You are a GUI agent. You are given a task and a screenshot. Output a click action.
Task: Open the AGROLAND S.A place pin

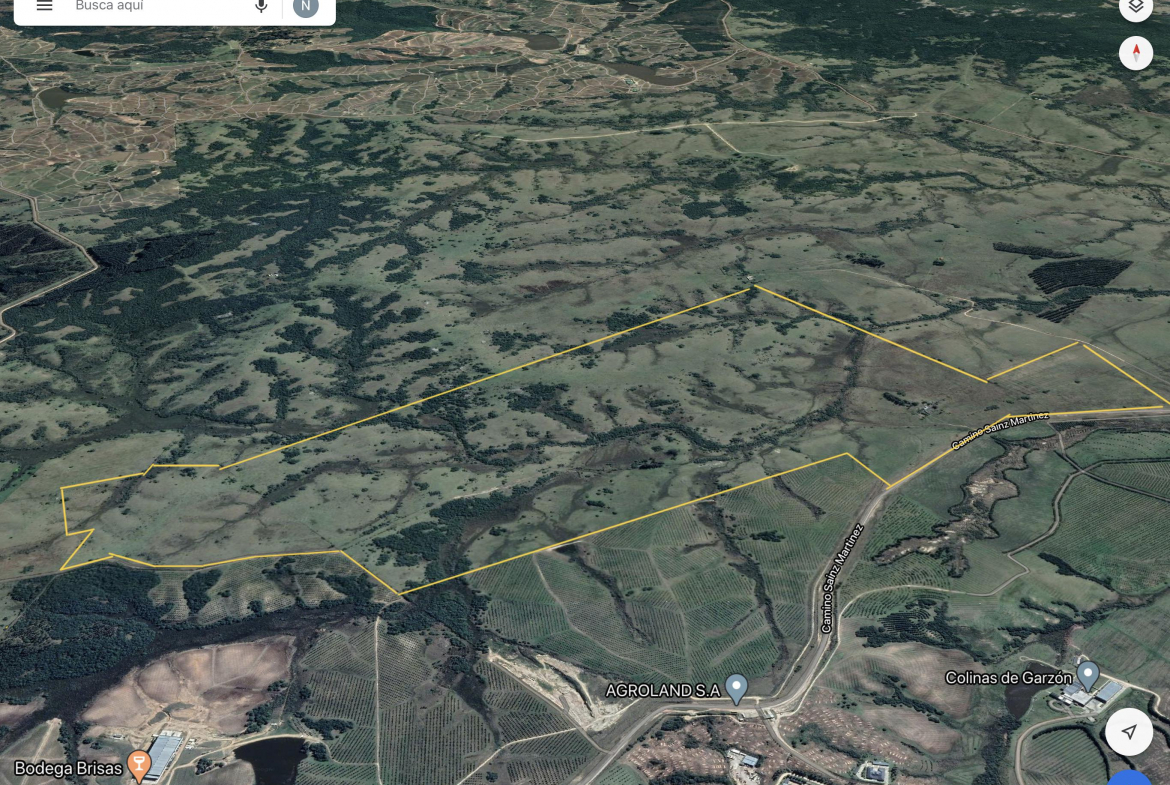pyautogui.click(x=736, y=688)
